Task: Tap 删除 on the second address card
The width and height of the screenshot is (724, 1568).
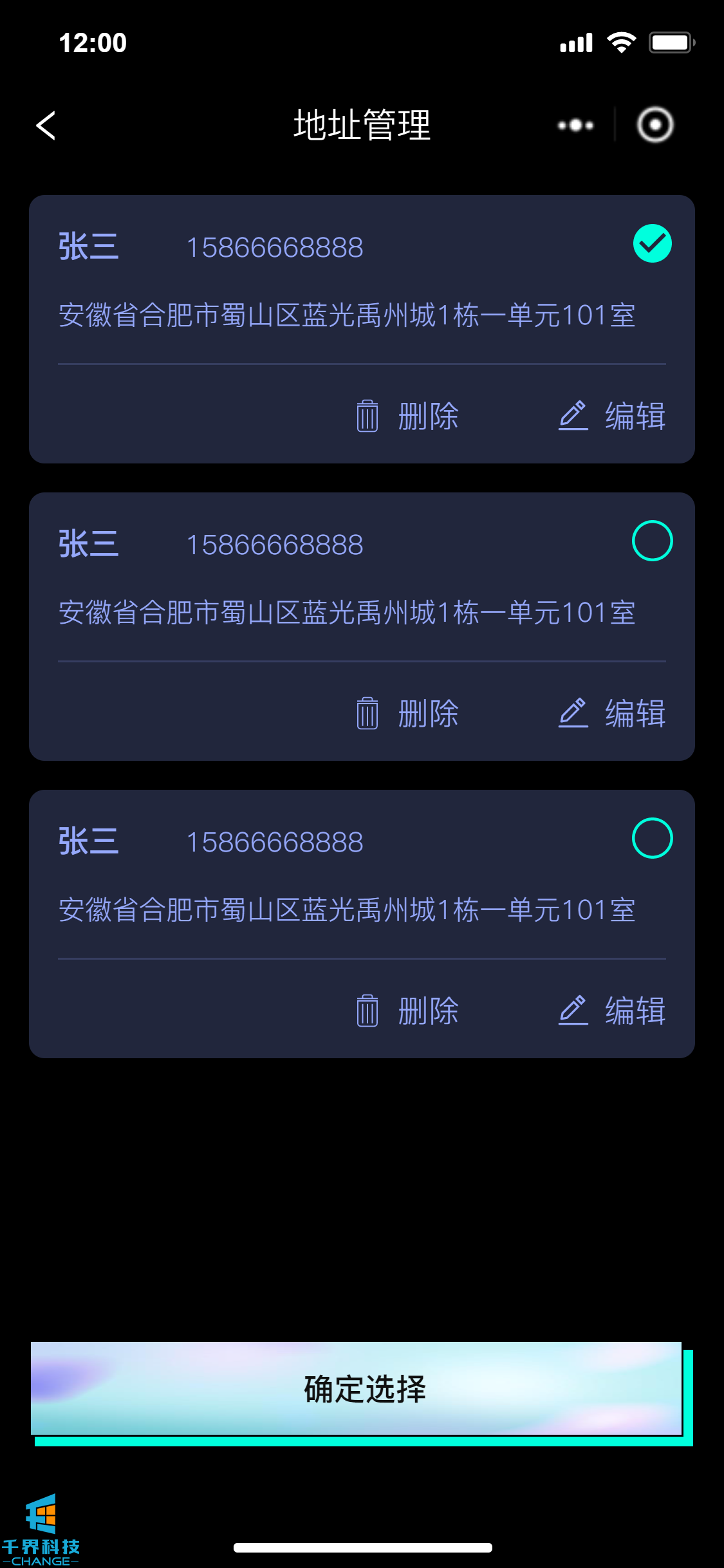Action: 408,713
